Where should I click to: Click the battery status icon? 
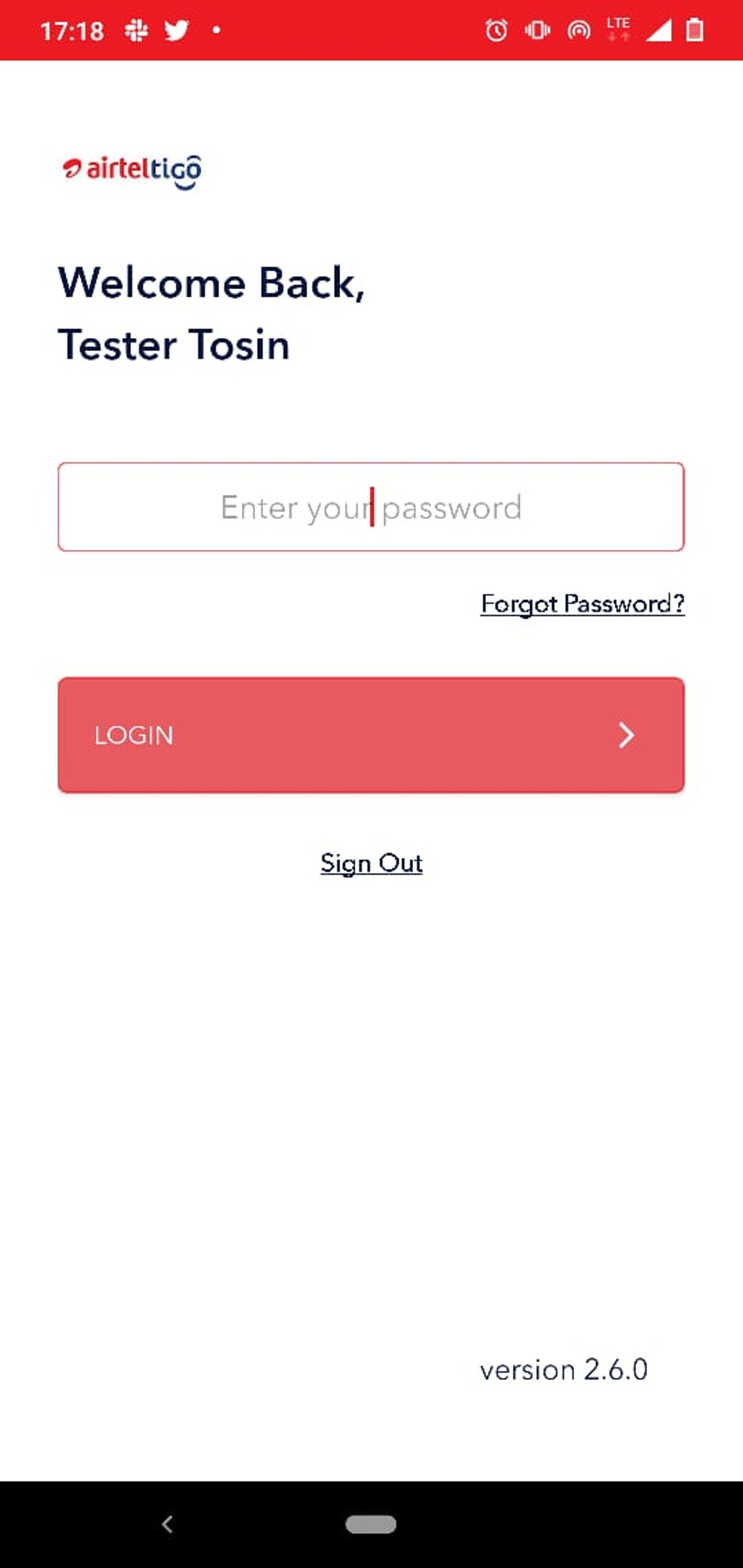(693, 30)
